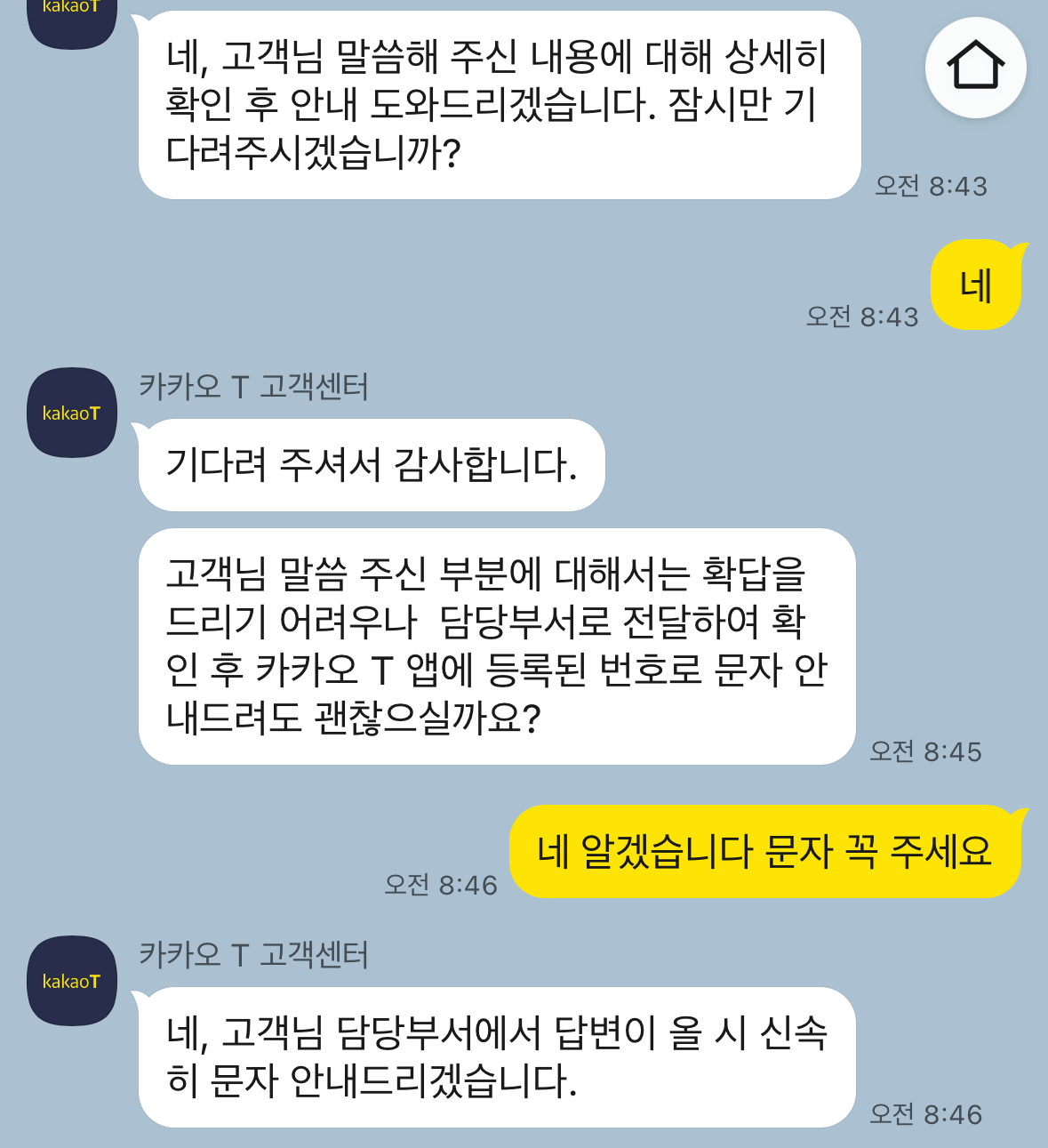Screen dimensions: 1048x1148
Task: Tap the kakaoT avatar beside the bottom message
Action: 71,979
